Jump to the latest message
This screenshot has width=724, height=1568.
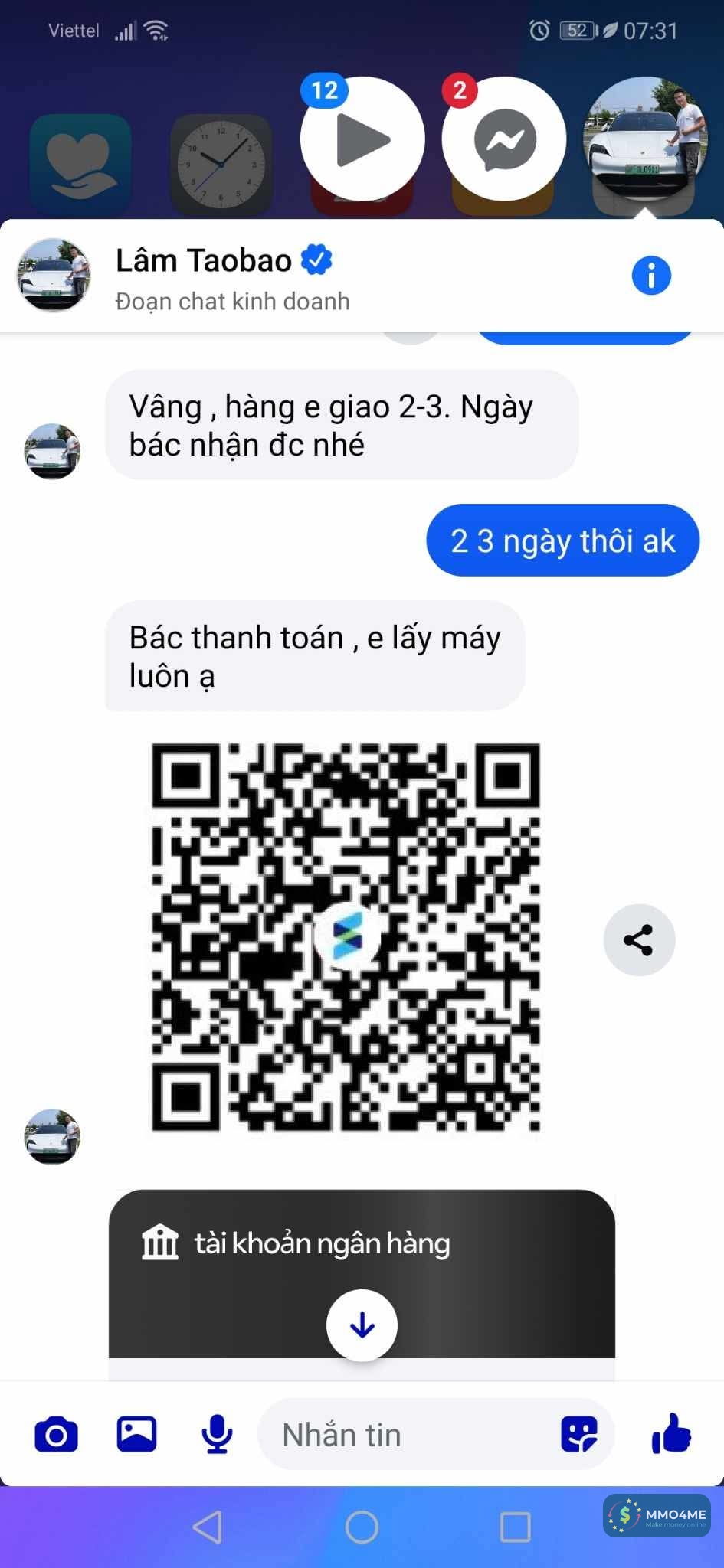click(362, 1325)
